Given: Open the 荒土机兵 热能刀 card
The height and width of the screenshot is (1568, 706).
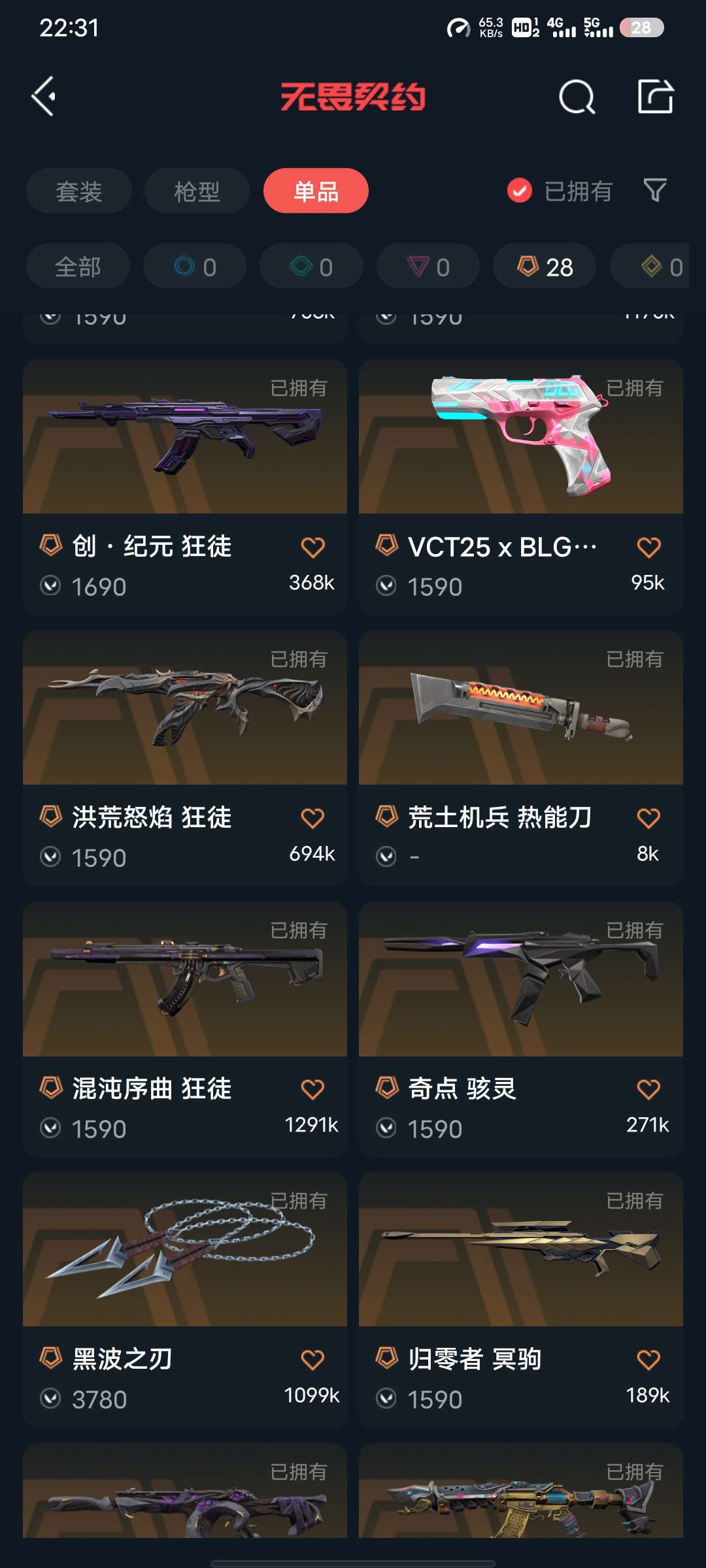Looking at the screenshot, I should (x=521, y=758).
